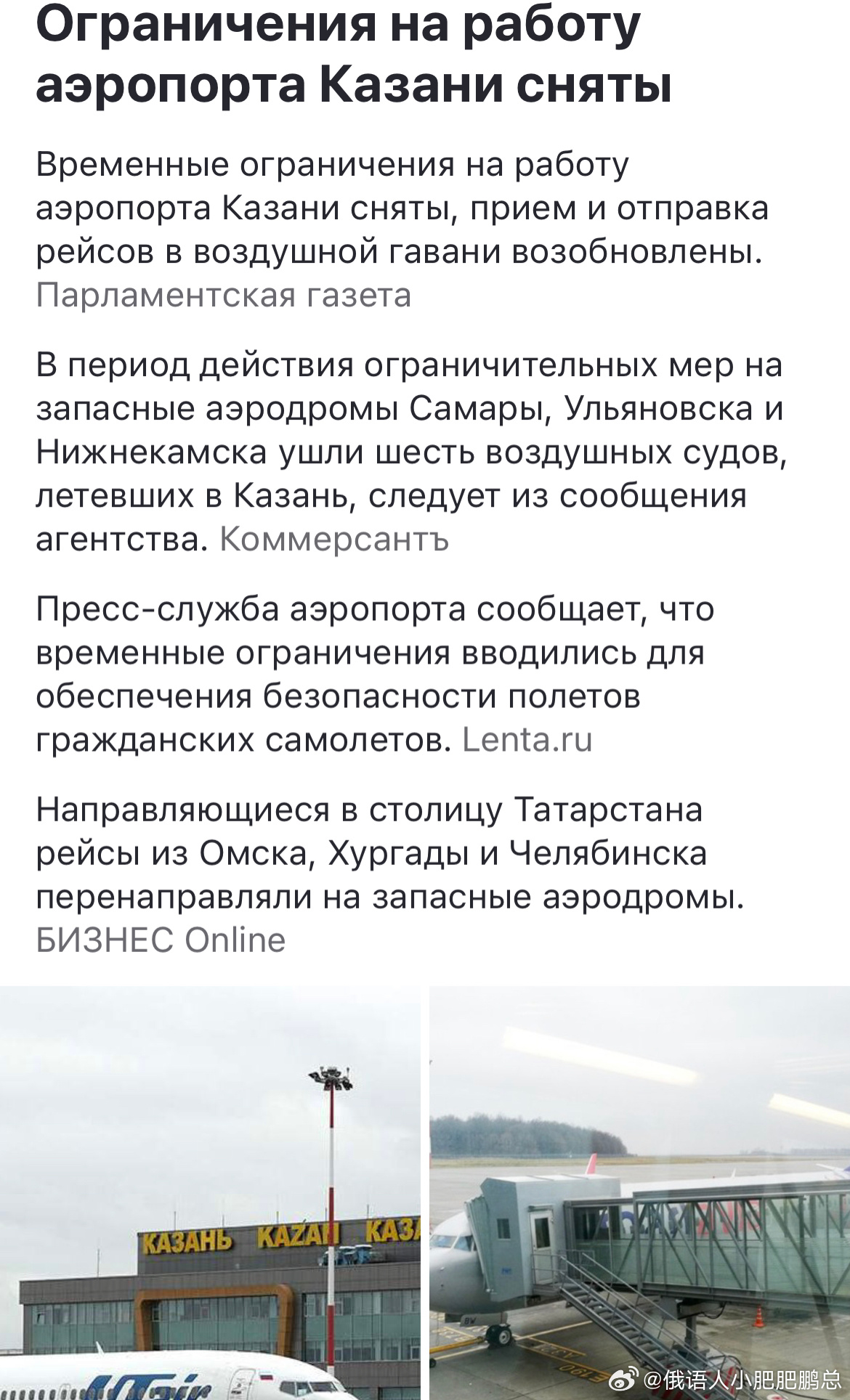
Task: Open the Lenta.ru source link
Action: coord(527,740)
